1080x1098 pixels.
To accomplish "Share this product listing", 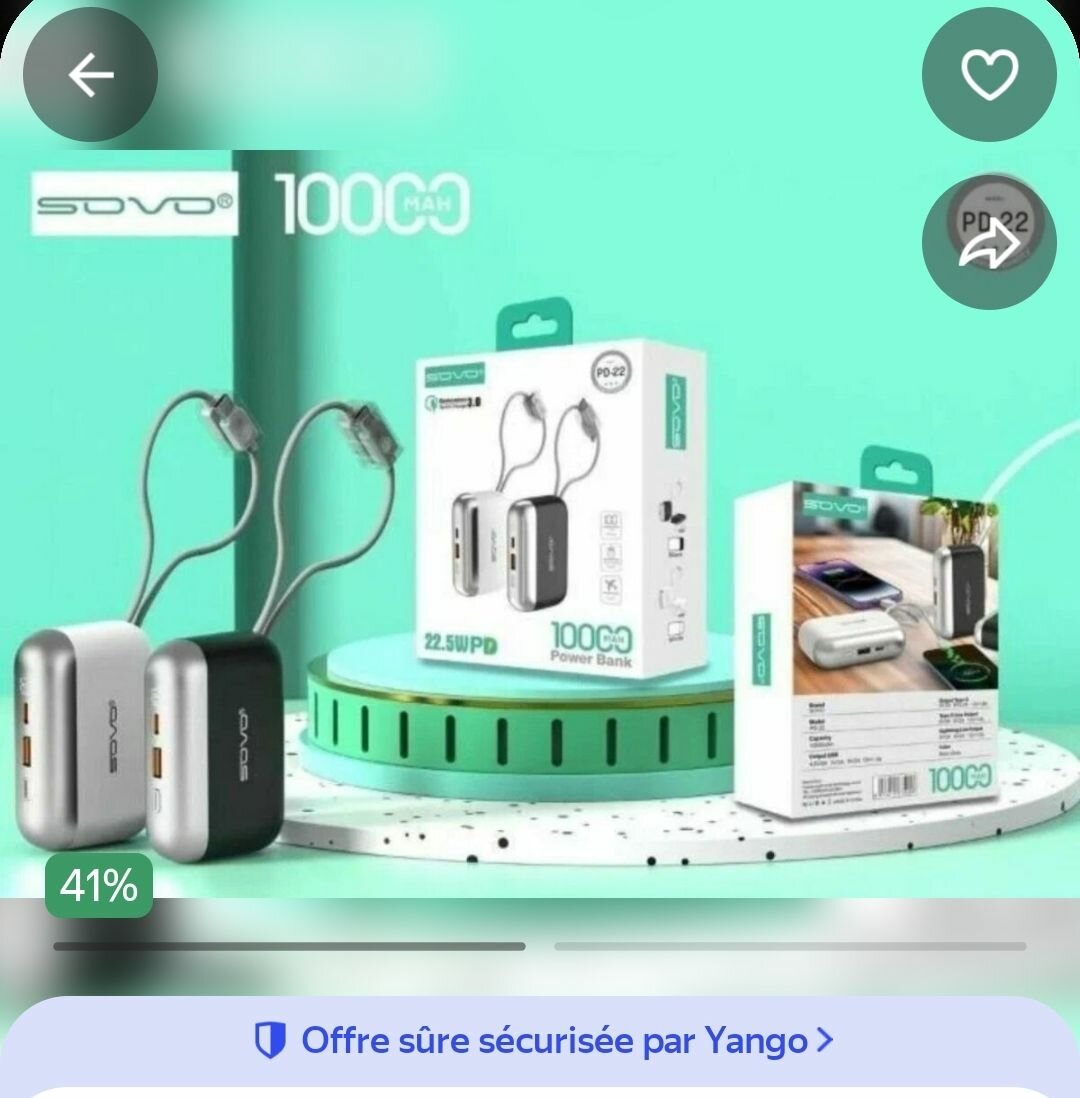I will [988, 243].
